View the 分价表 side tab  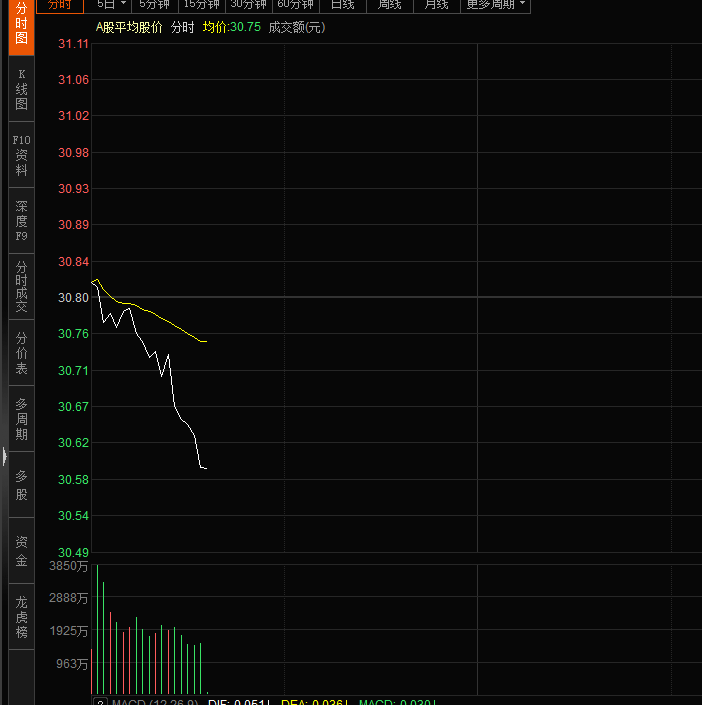(22, 353)
